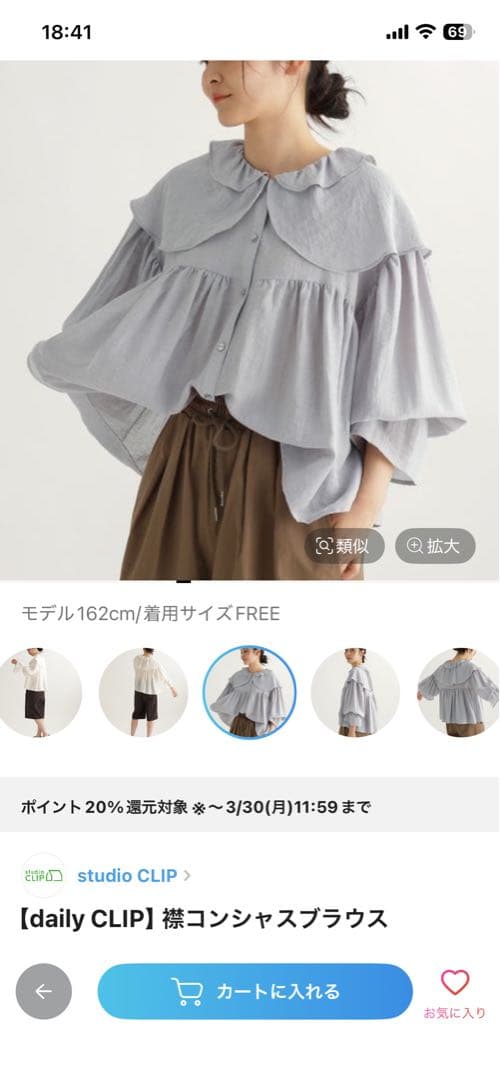Tap the 類似 similar-items search button

pyautogui.click(x=344, y=546)
